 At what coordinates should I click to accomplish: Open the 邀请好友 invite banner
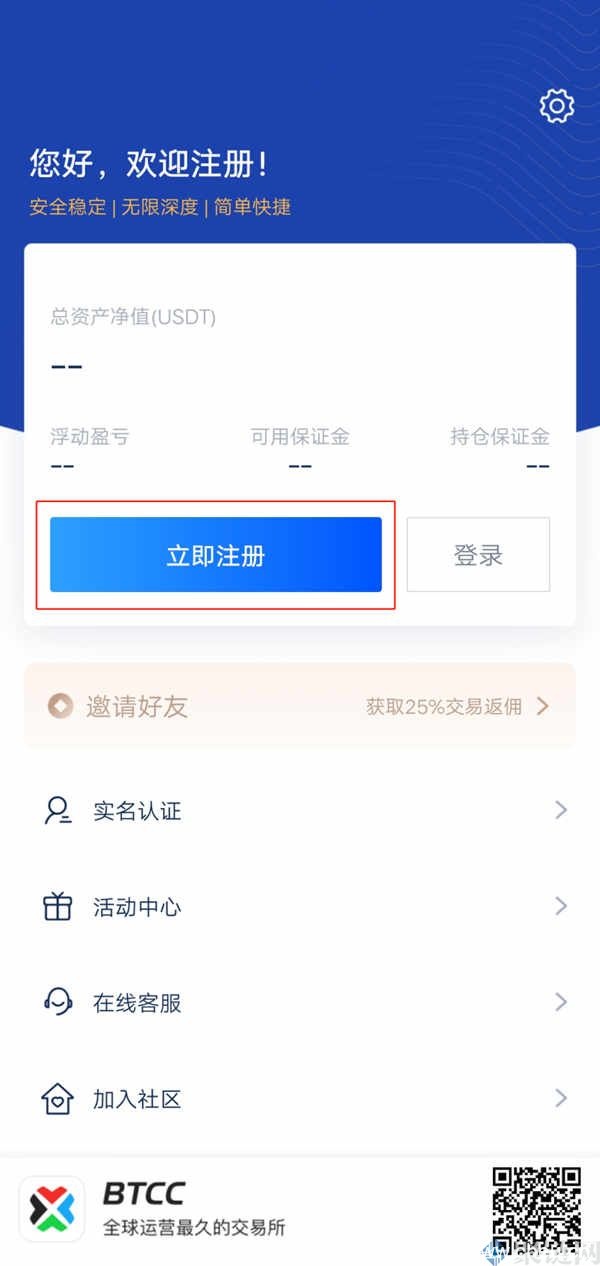pos(300,706)
